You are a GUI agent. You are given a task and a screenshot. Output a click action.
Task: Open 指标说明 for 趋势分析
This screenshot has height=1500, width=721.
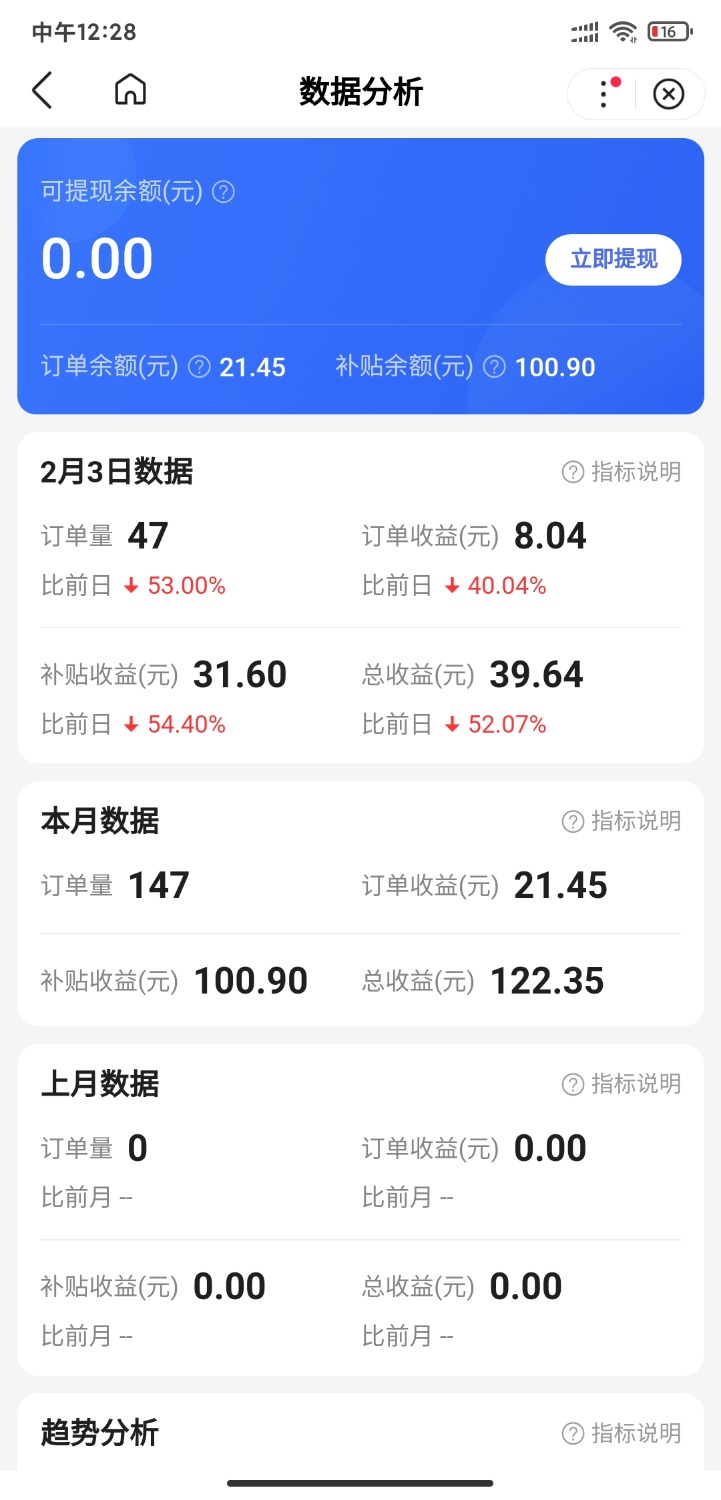tap(621, 1433)
